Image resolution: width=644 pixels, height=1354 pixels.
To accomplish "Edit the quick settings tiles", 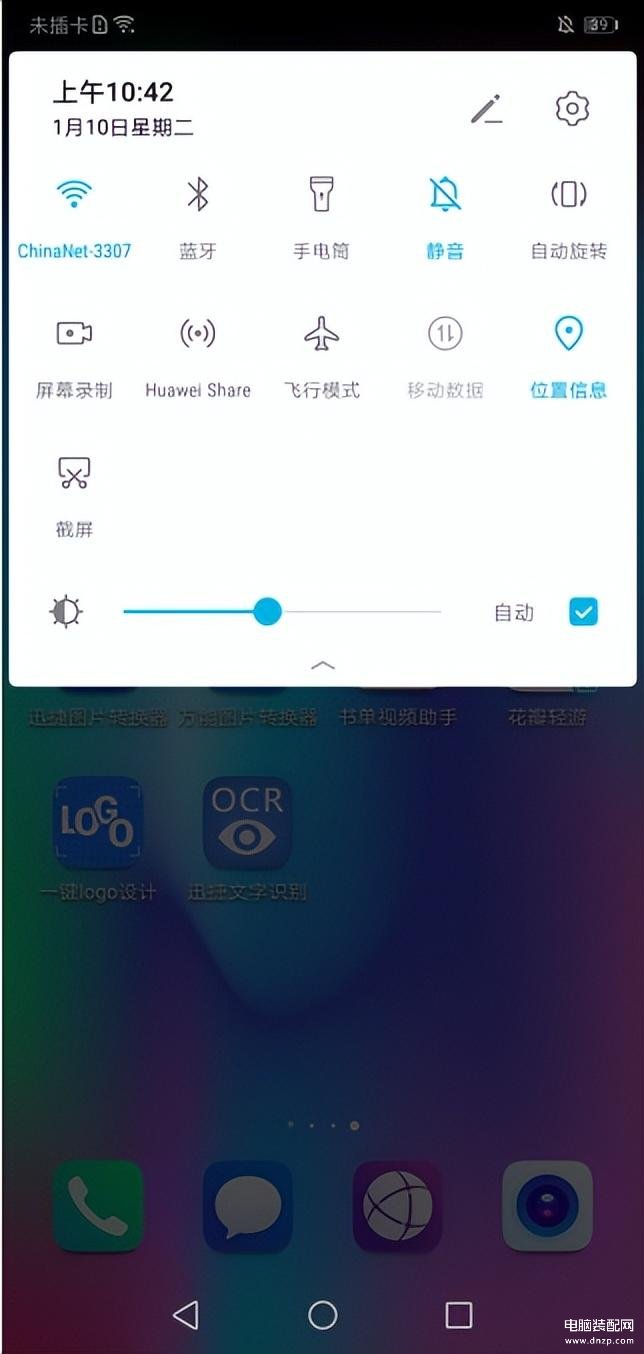I will tap(487, 109).
